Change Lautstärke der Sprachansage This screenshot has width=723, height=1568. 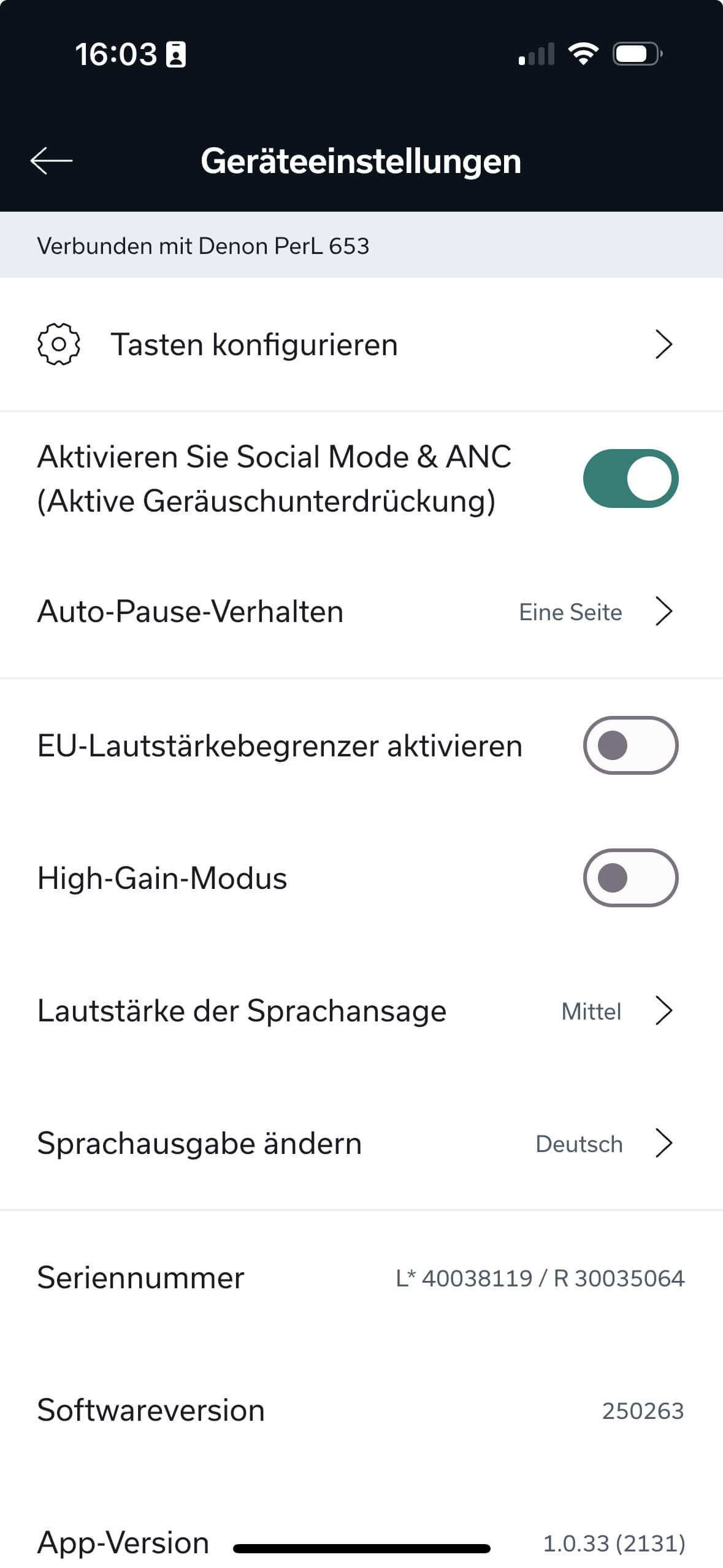[x=361, y=1011]
